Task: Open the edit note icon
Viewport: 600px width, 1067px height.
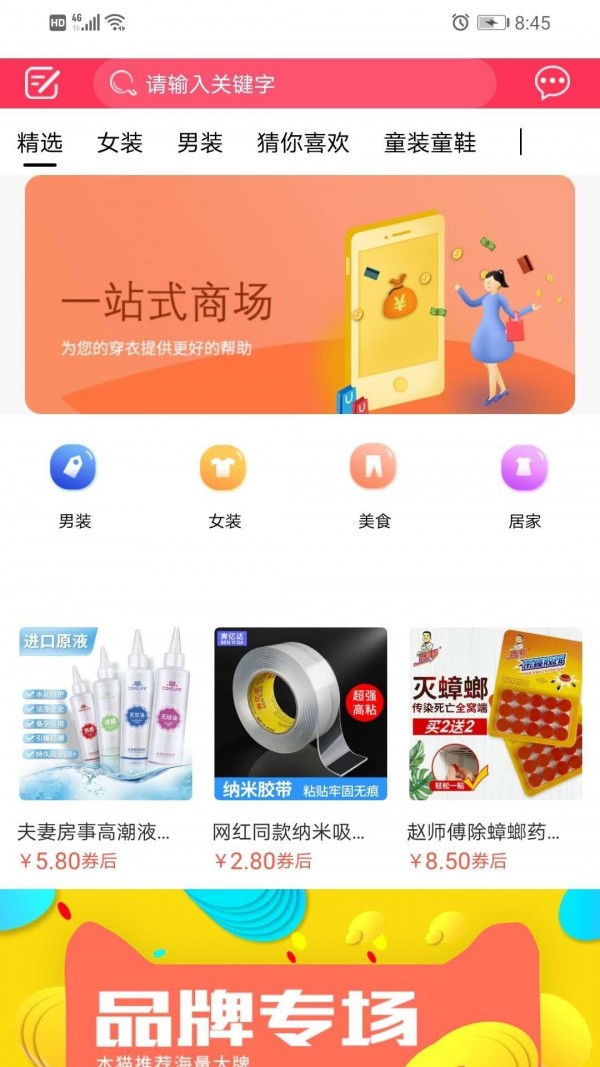Action: (x=42, y=83)
